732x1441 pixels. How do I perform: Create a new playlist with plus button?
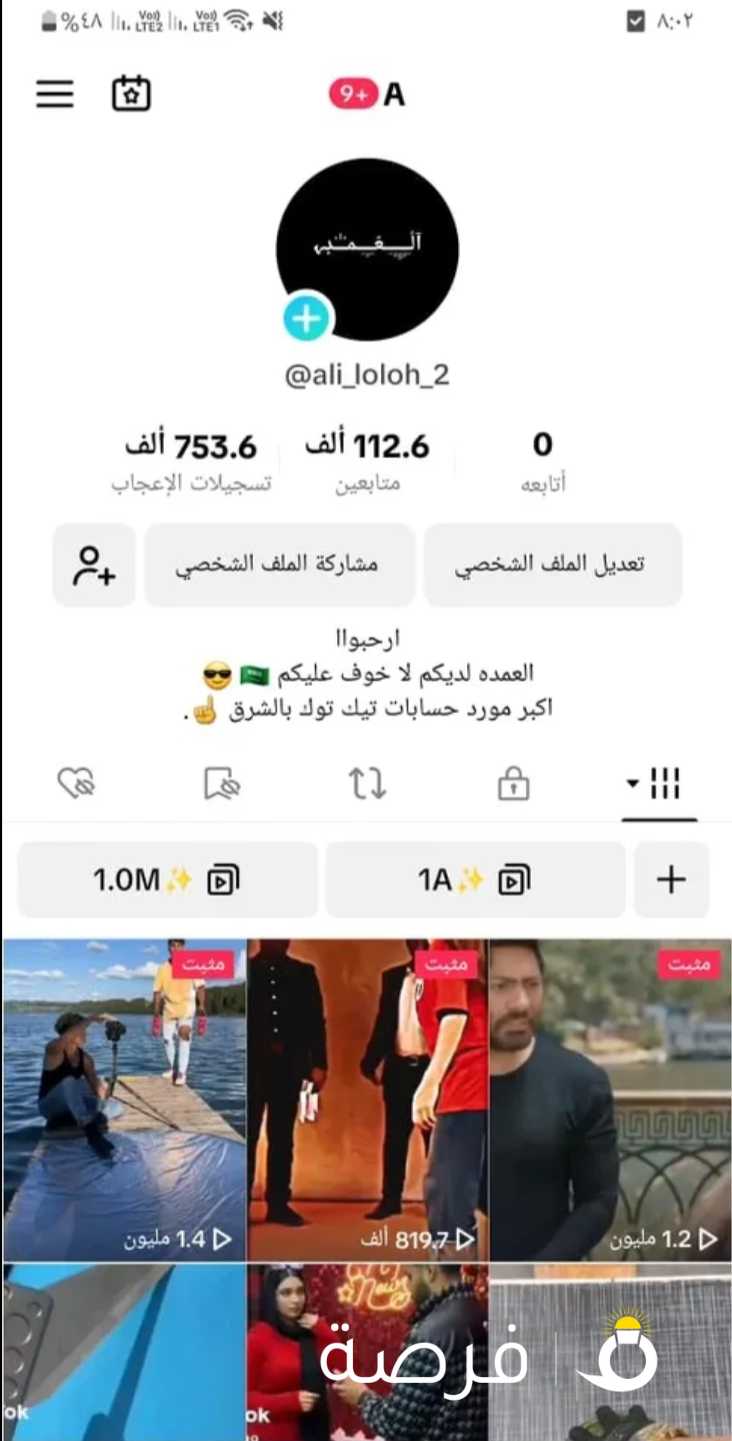(x=671, y=880)
